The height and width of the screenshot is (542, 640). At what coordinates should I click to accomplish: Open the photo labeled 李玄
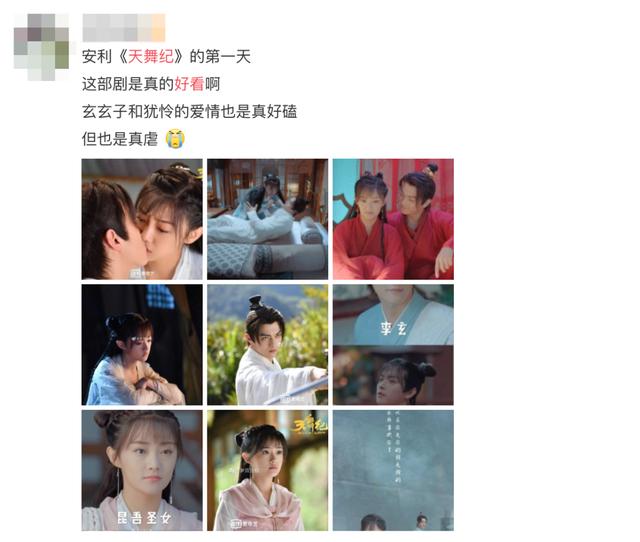pos(393,345)
